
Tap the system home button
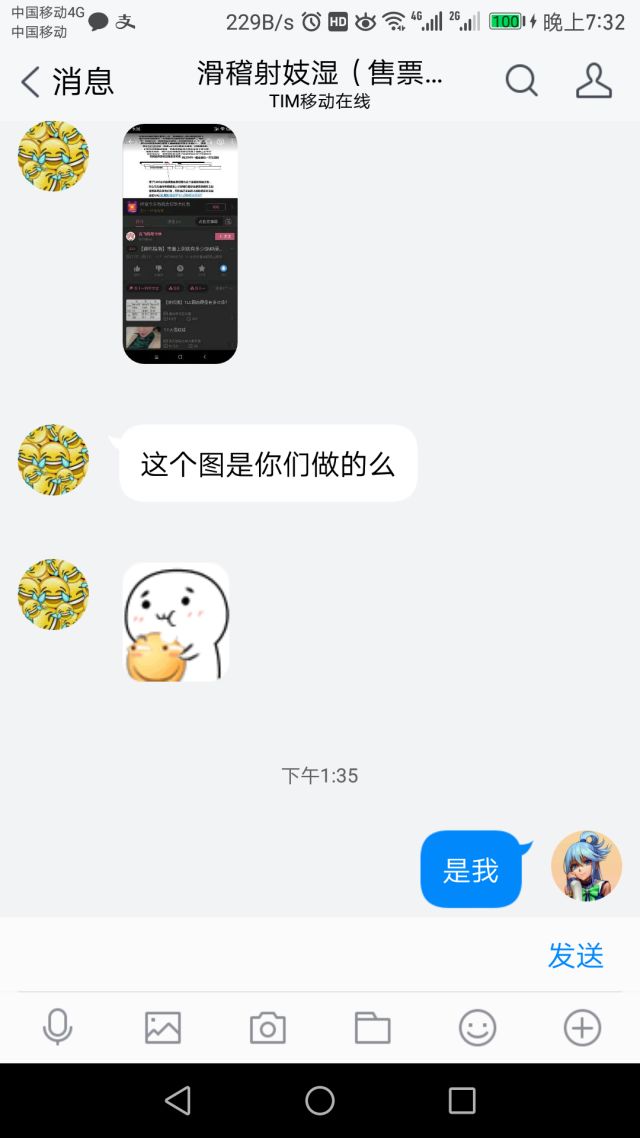[320, 1101]
